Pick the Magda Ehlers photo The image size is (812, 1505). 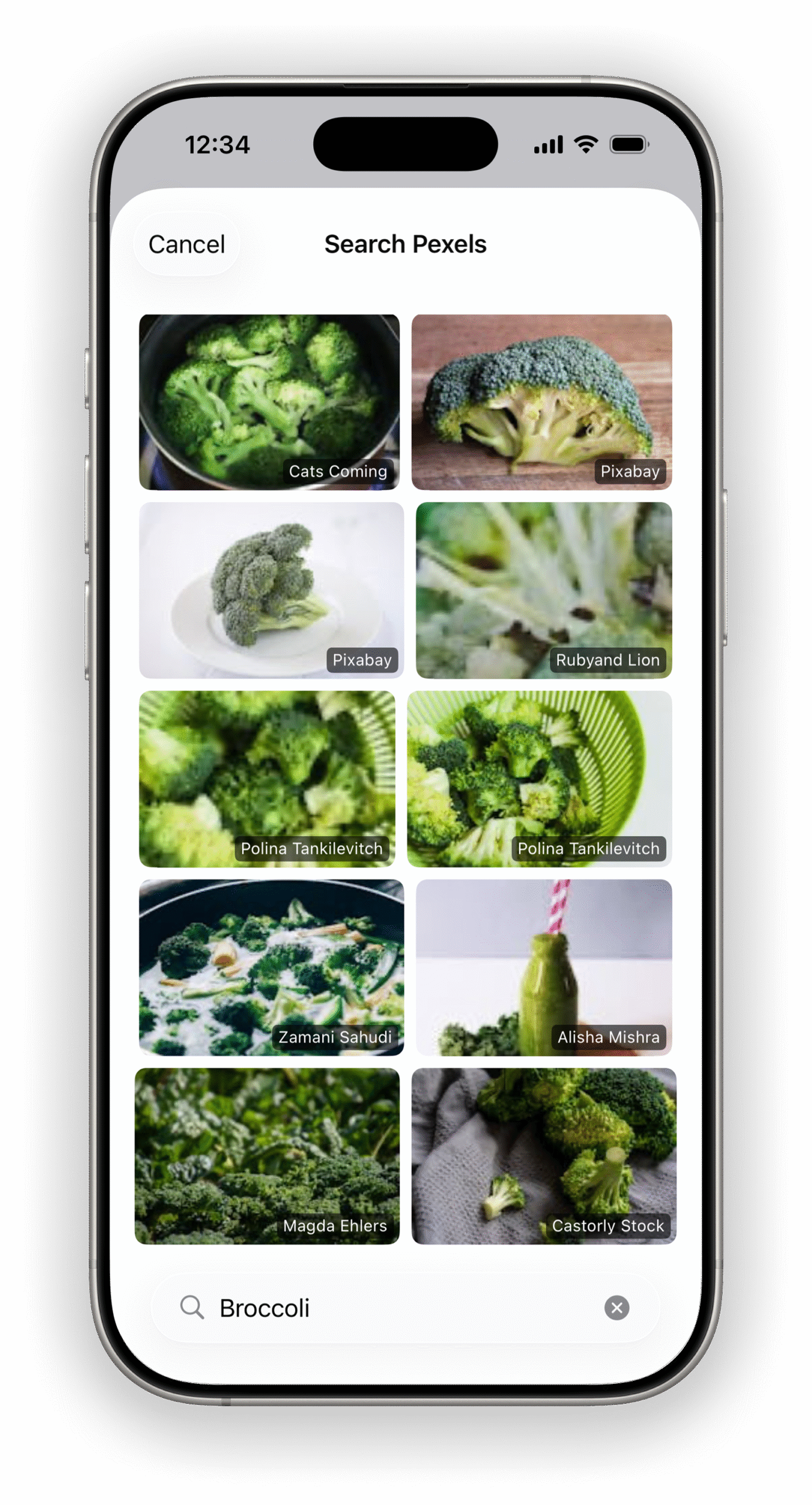coord(267,1155)
